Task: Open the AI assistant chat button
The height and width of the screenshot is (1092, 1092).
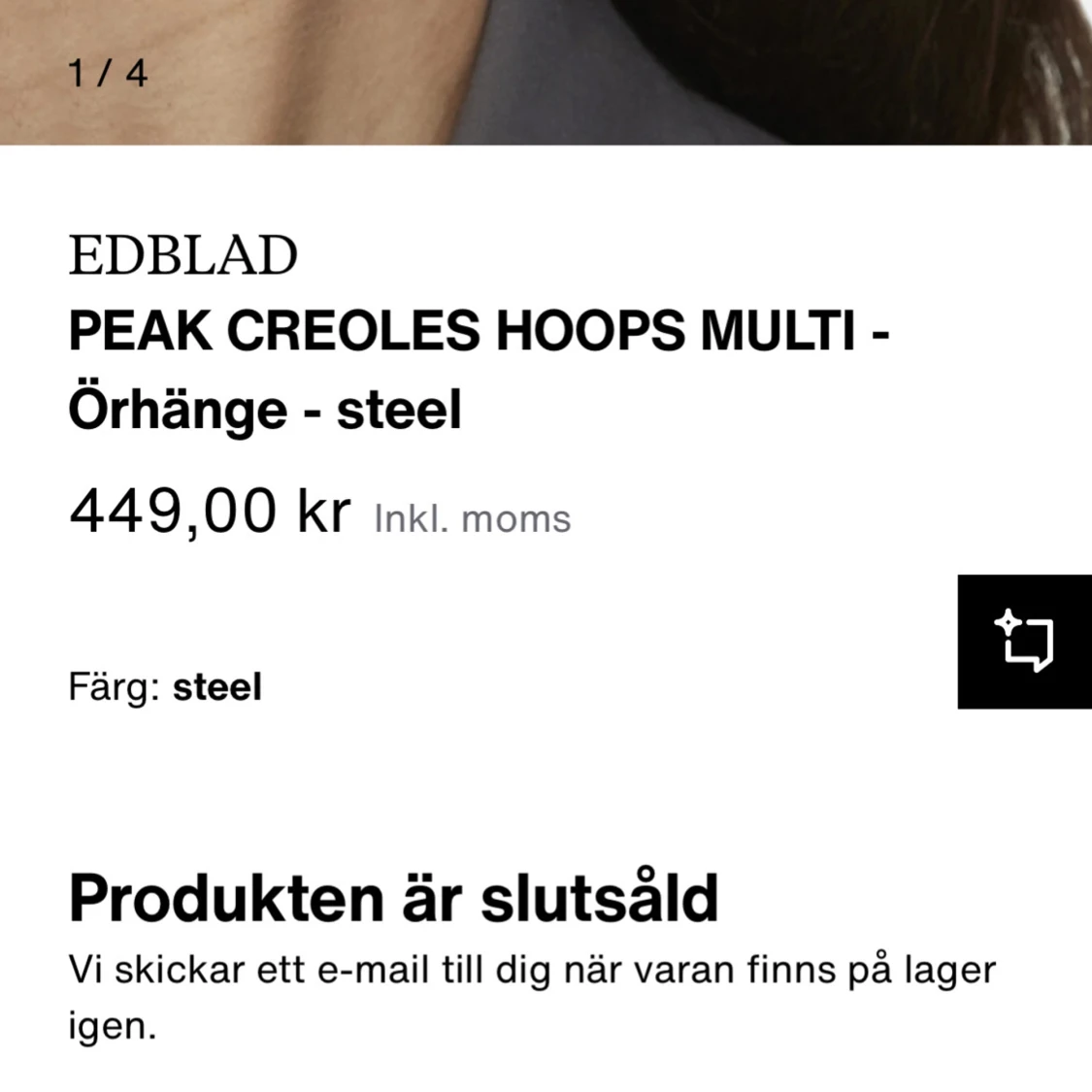Action: pyautogui.click(x=1024, y=642)
